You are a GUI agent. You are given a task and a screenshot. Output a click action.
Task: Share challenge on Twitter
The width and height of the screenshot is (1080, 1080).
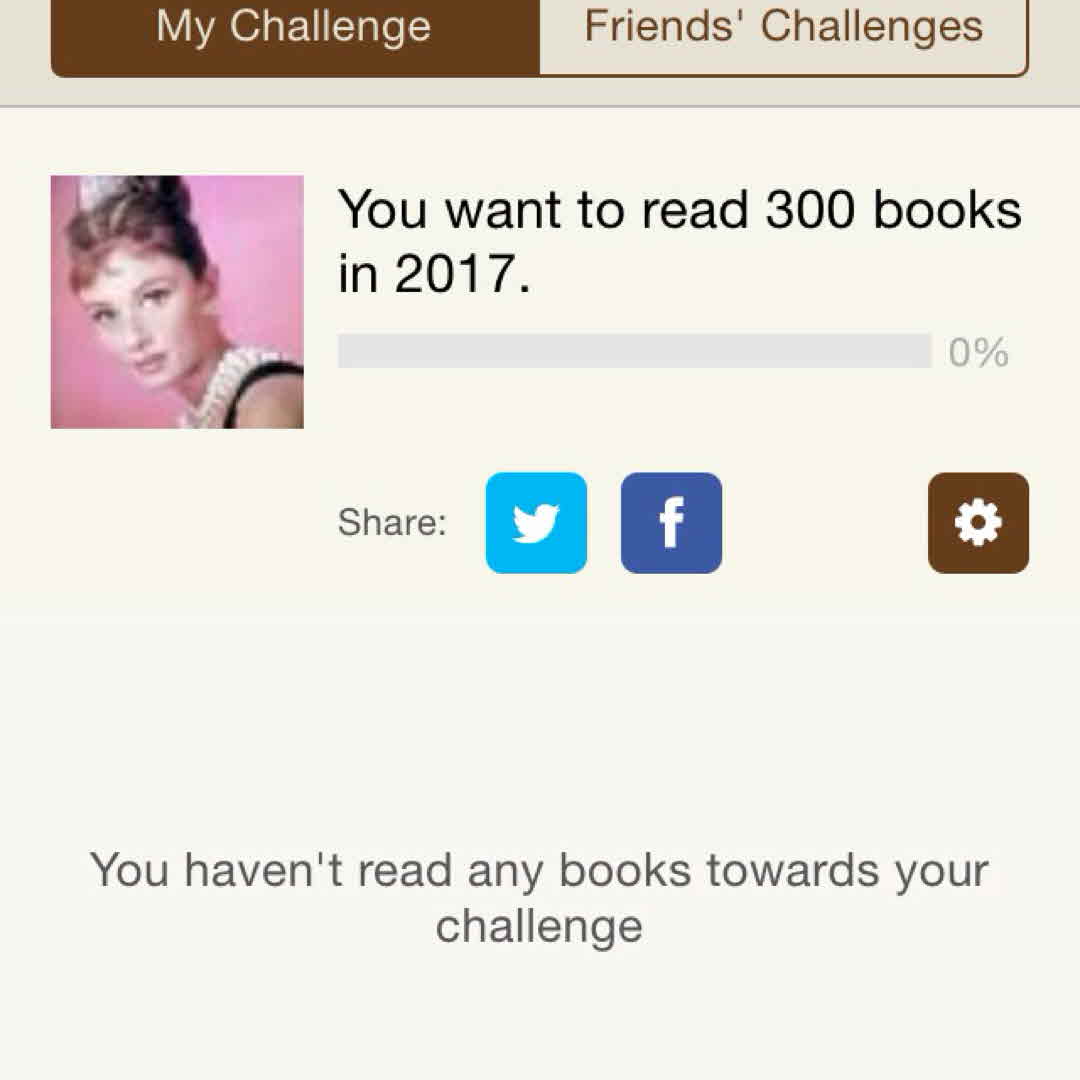[x=536, y=523]
